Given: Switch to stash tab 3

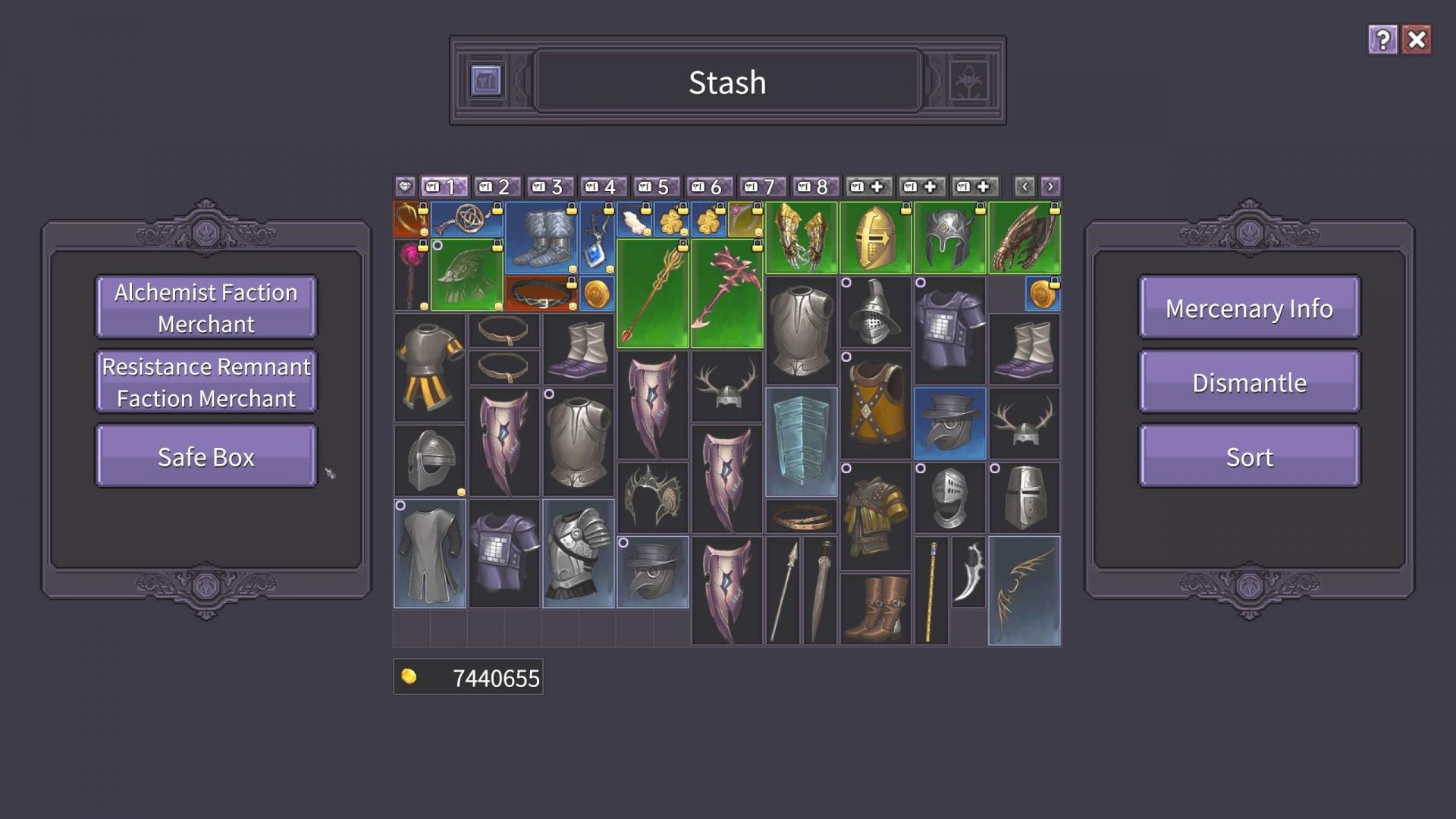Looking at the screenshot, I should (x=550, y=187).
